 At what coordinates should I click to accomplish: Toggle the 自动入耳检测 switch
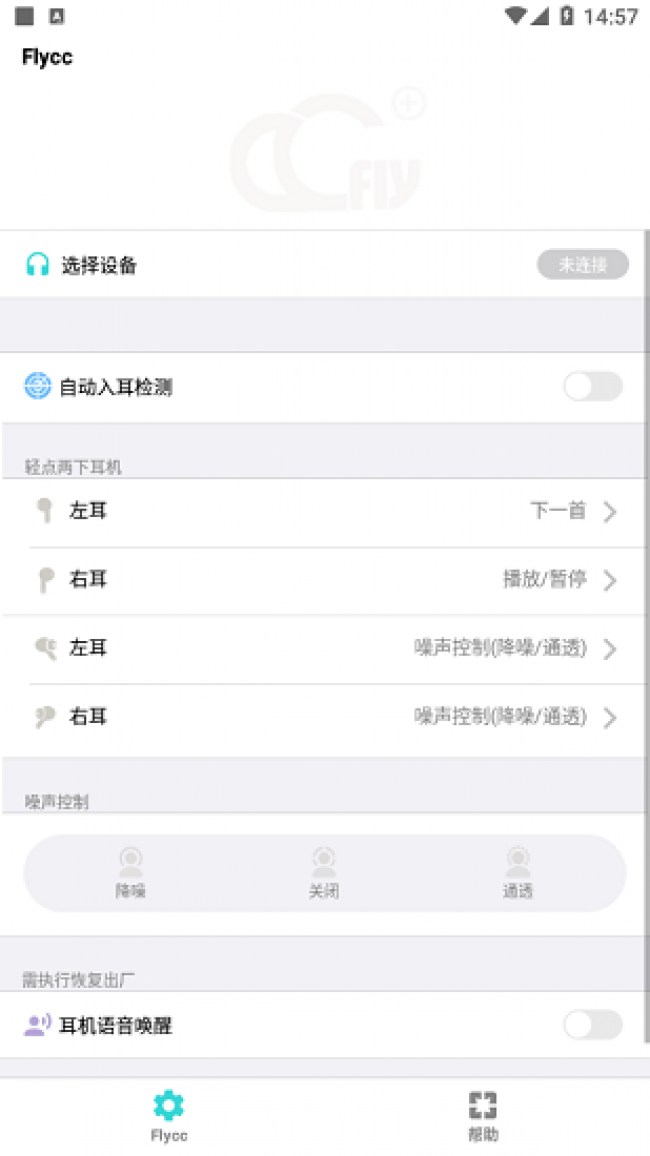(593, 386)
